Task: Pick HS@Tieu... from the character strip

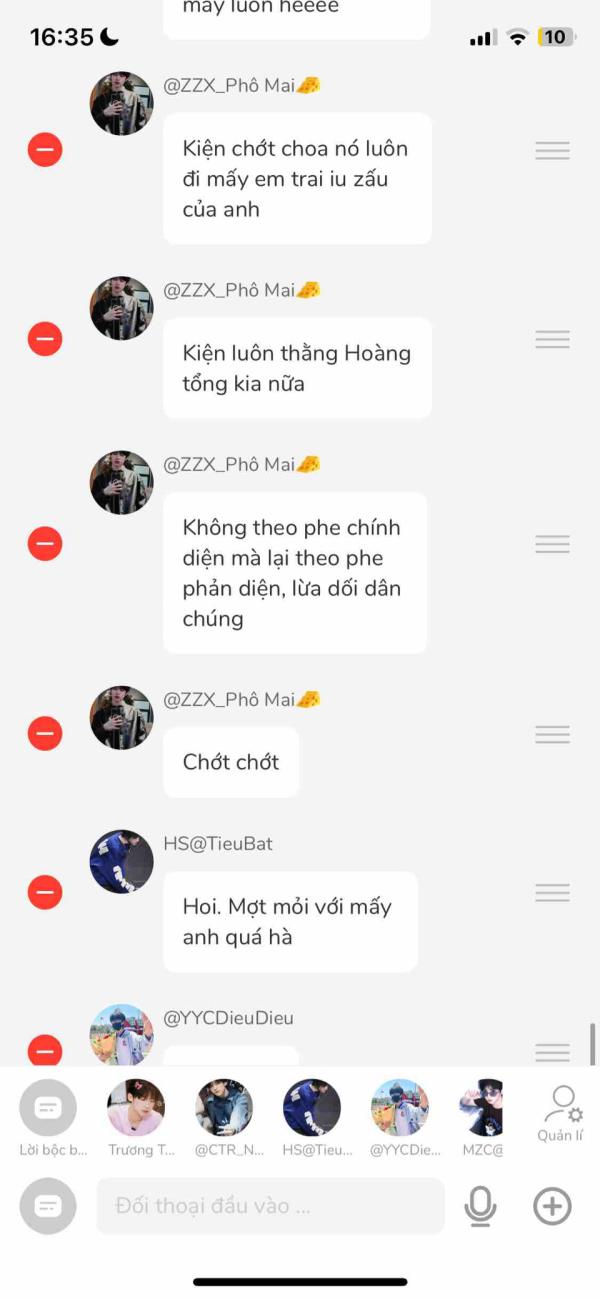Action: 313,1119
